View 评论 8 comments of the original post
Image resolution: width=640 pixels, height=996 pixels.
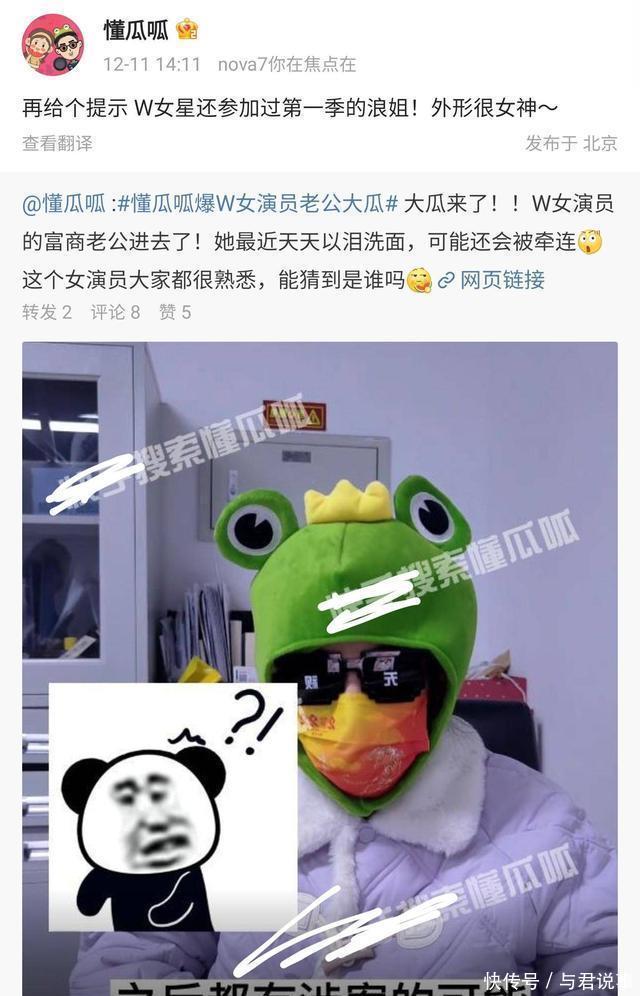tap(116, 312)
